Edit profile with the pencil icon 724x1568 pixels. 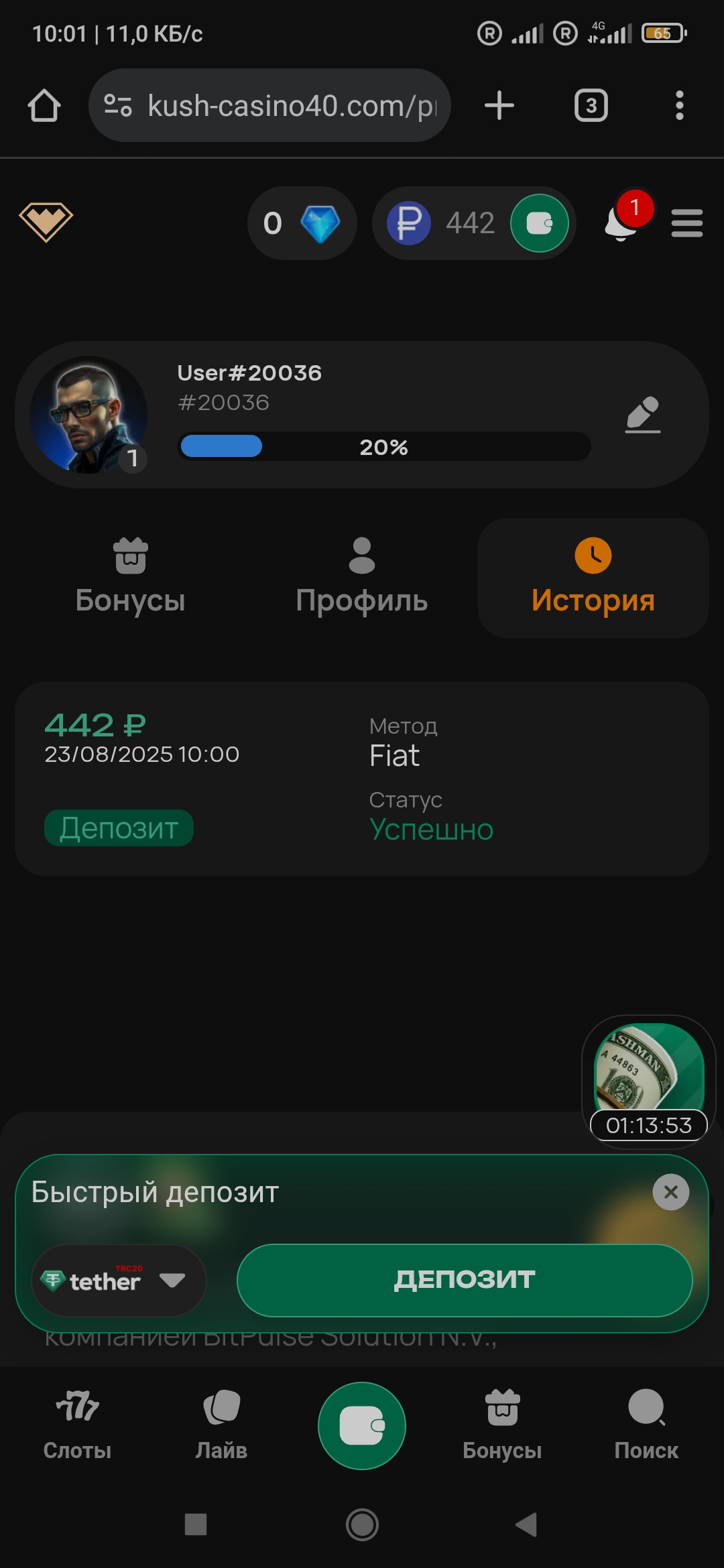click(x=642, y=415)
